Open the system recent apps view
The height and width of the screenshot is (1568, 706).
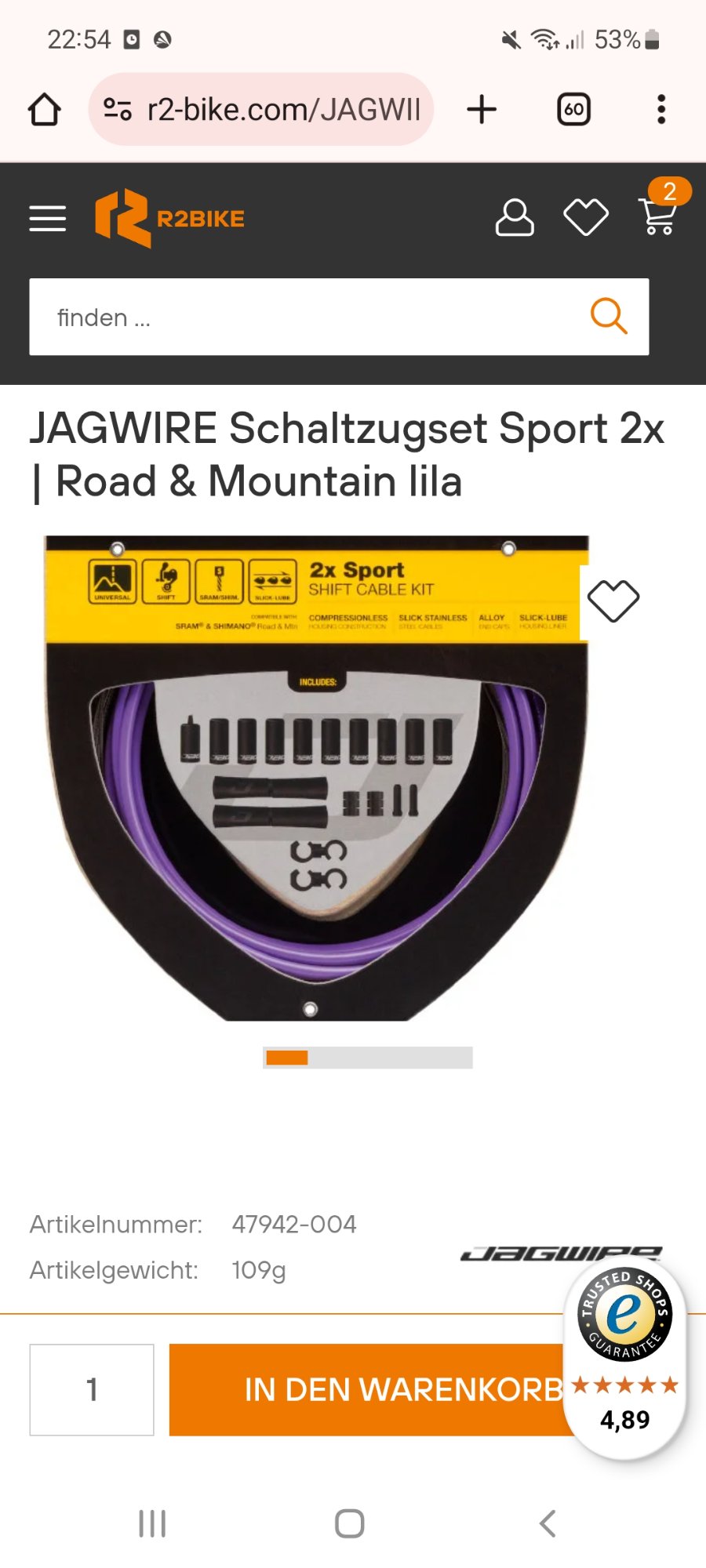pyautogui.click(x=152, y=1524)
